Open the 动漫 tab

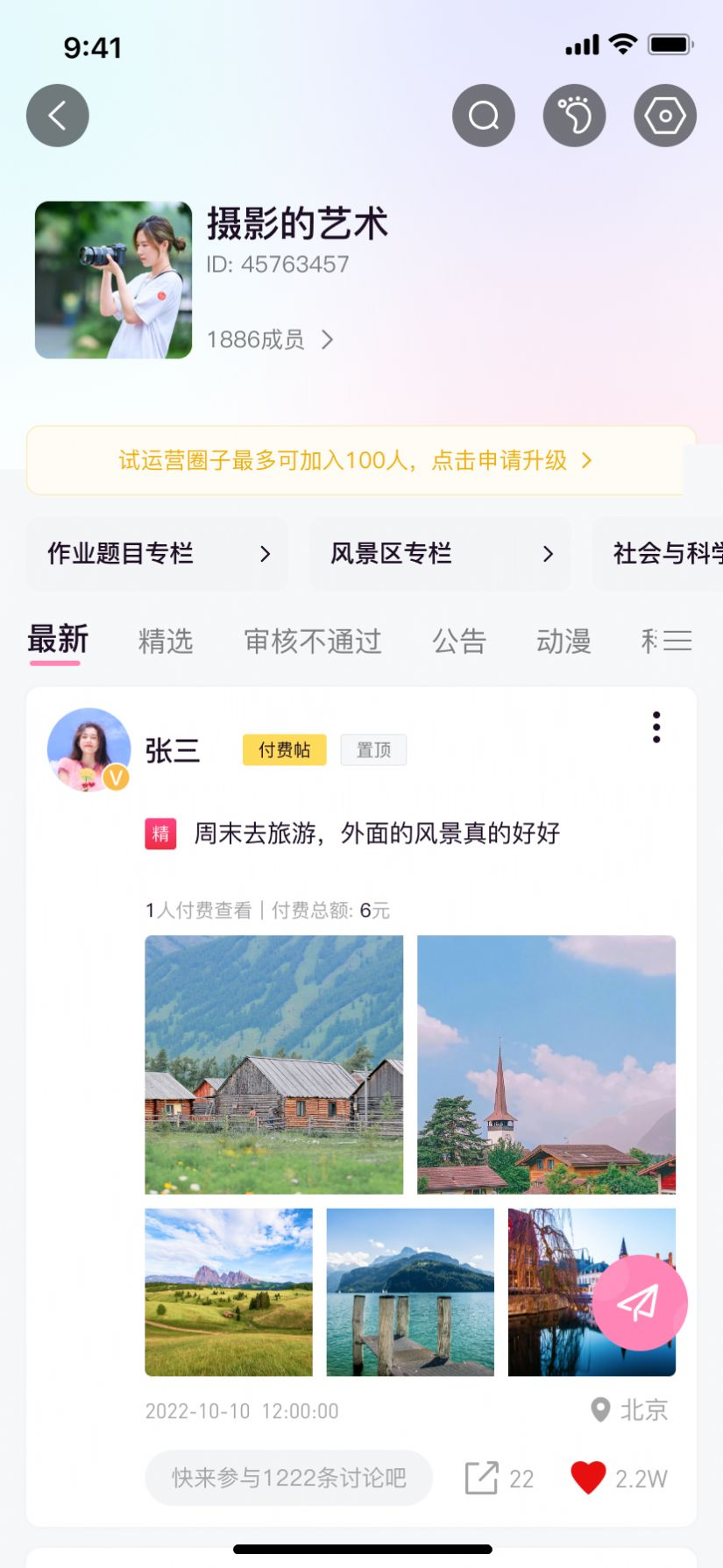563,641
